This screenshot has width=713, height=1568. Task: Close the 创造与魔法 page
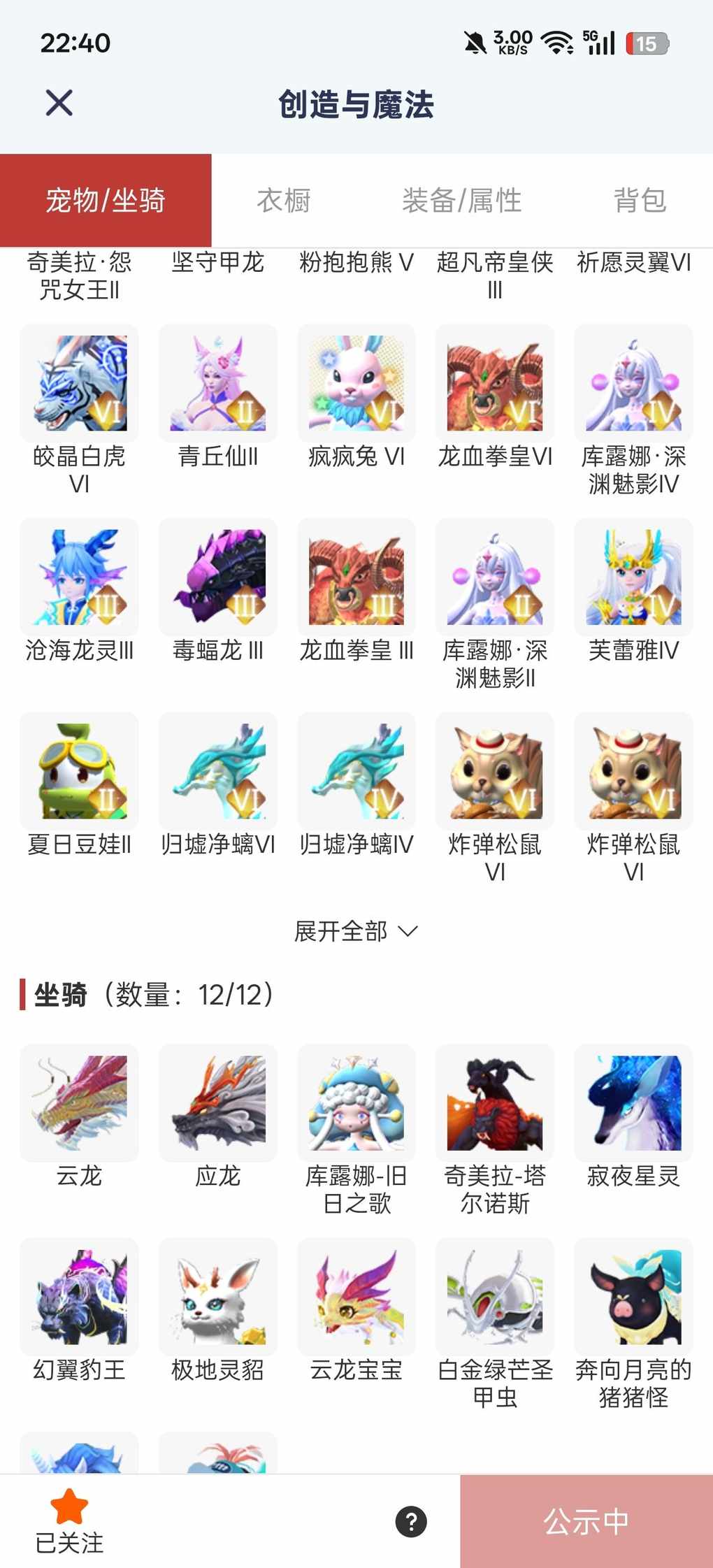tap(59, 103)
